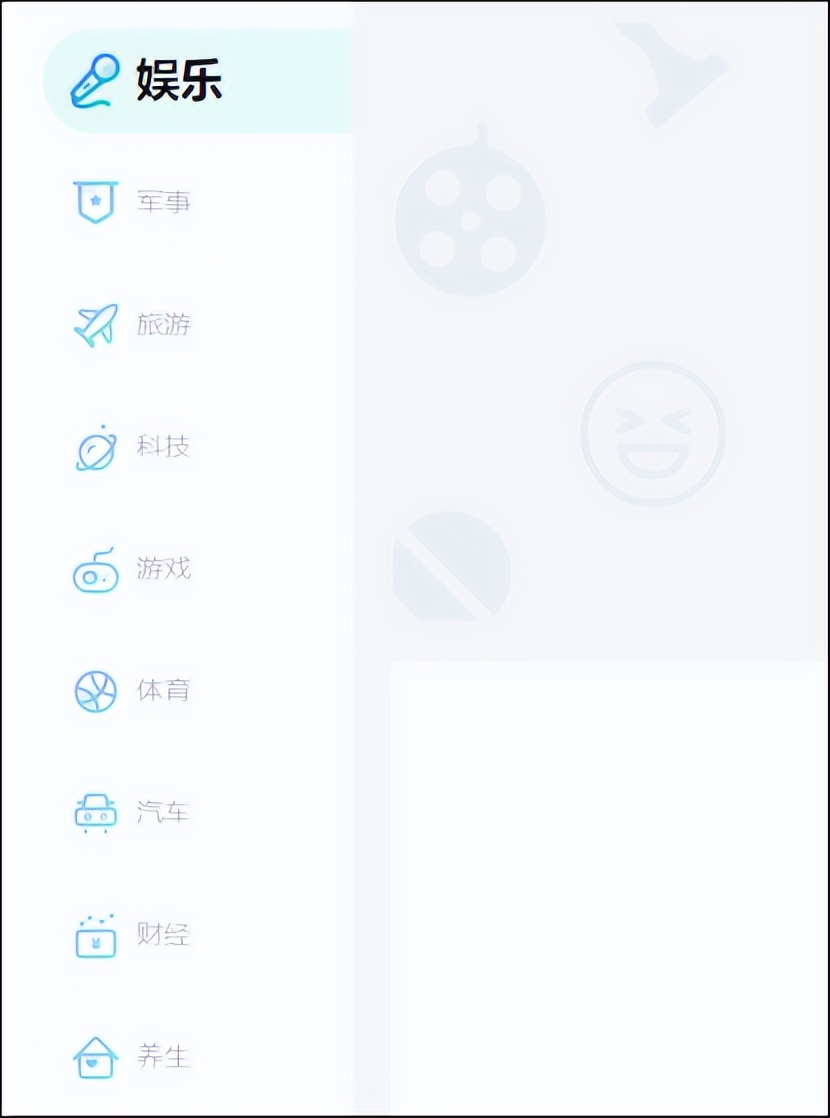Select the planet icon beside 科技
The width and height of the screenshot is (830, 1118).
tap(95, 447)
